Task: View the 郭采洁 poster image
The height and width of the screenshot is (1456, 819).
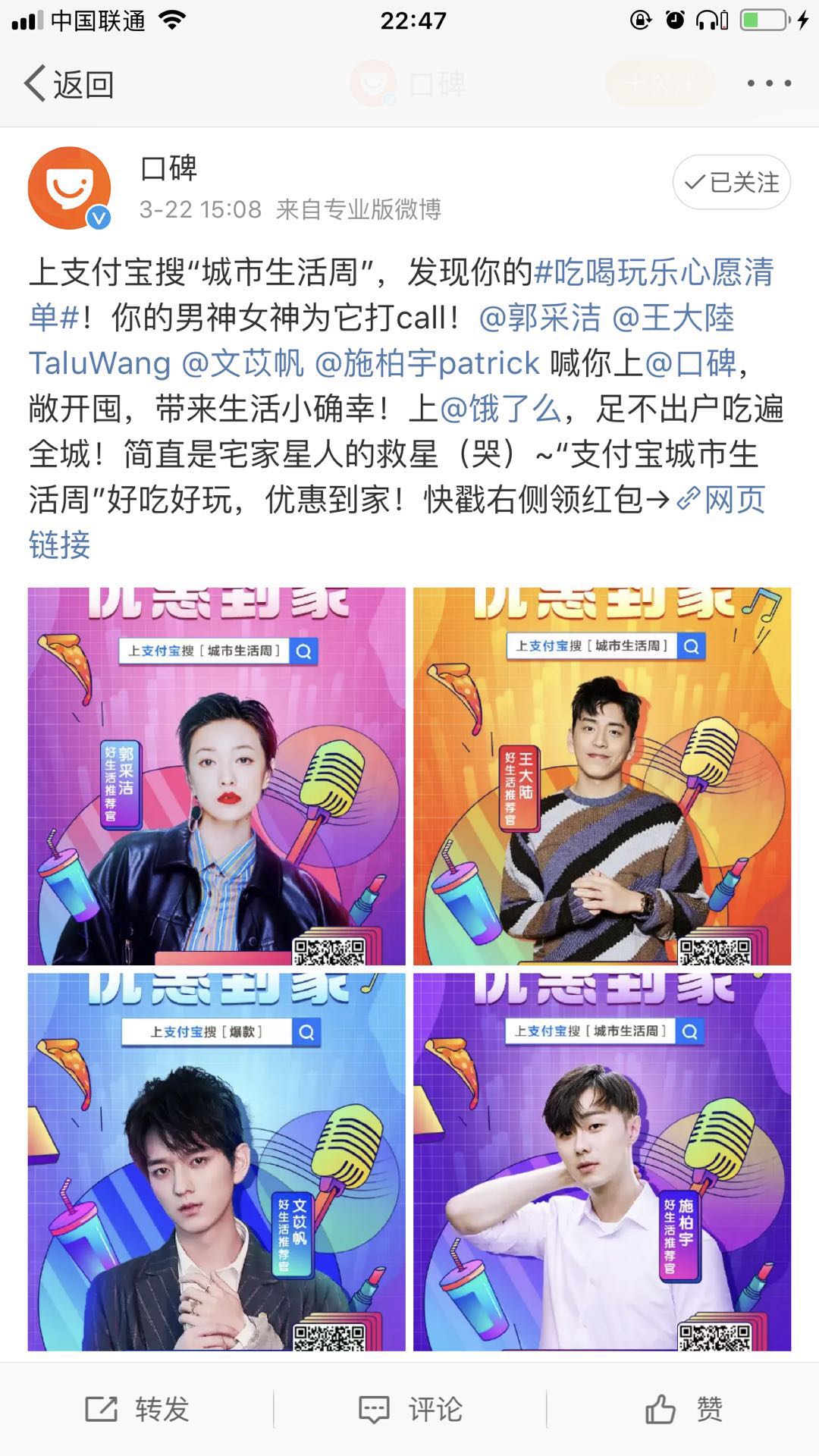Action: (x=217, y=776)
